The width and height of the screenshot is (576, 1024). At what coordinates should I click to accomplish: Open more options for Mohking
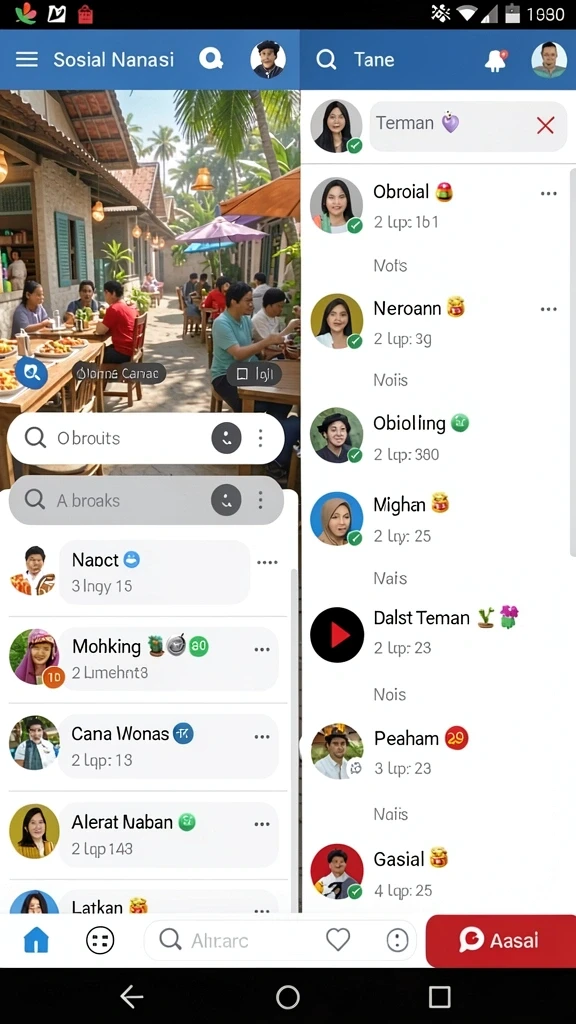pyautogui.click(x=262, y=649)
